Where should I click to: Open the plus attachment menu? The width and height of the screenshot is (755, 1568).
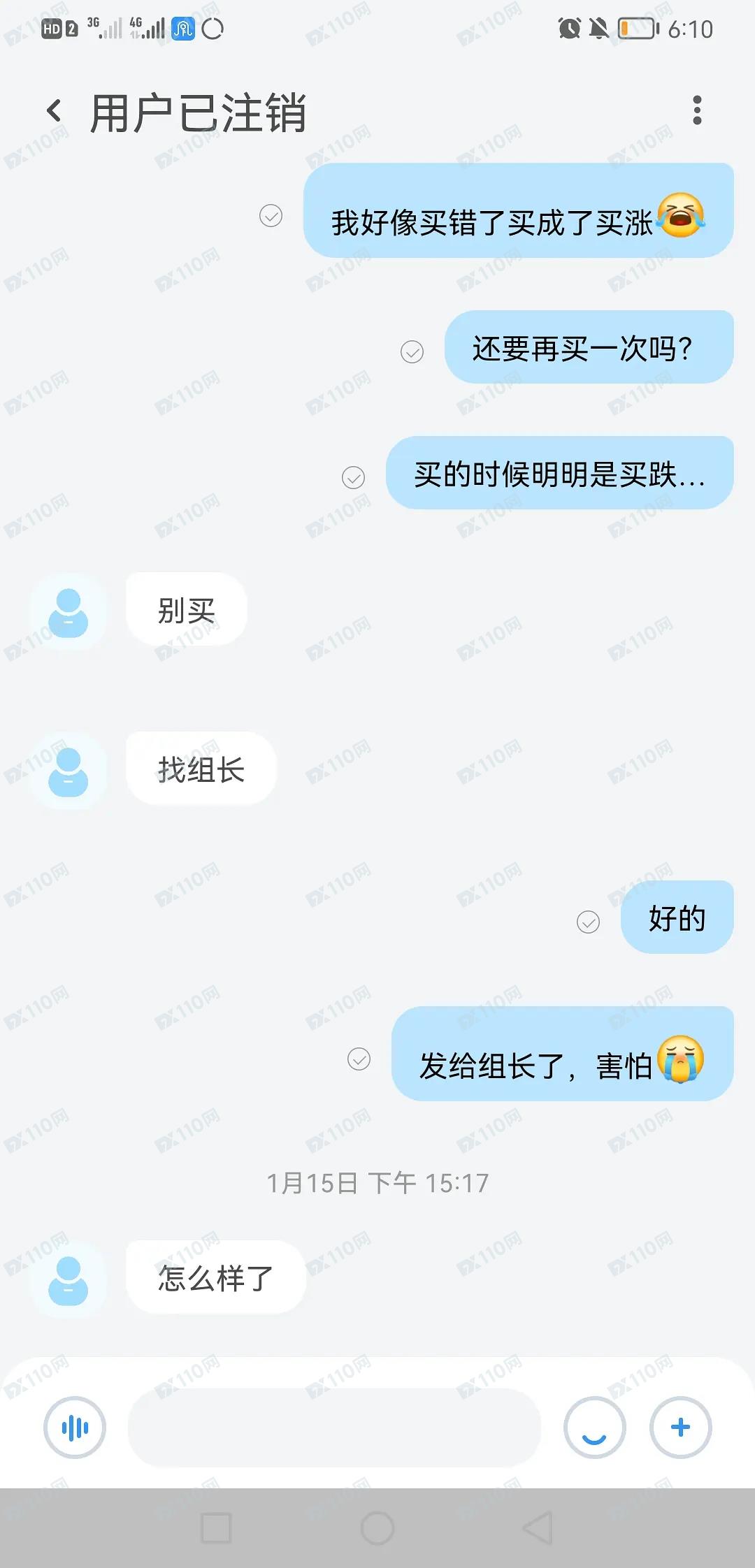pyautogui.click(x=680, y=1427)
